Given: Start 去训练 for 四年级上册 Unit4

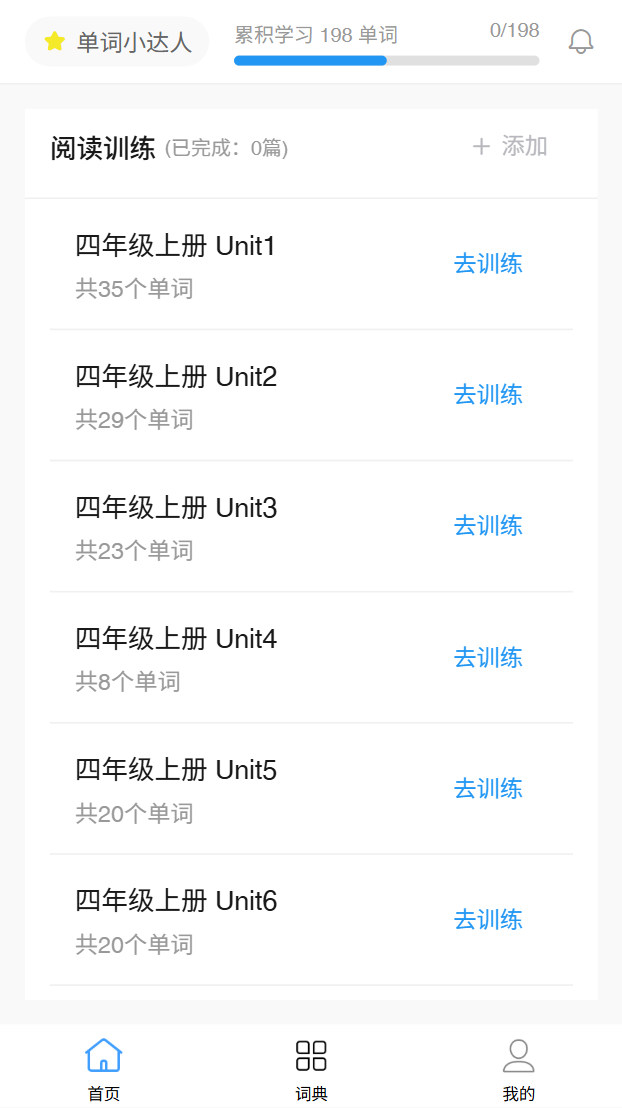Looking at the screenshot, I should (x=488, y=657).
